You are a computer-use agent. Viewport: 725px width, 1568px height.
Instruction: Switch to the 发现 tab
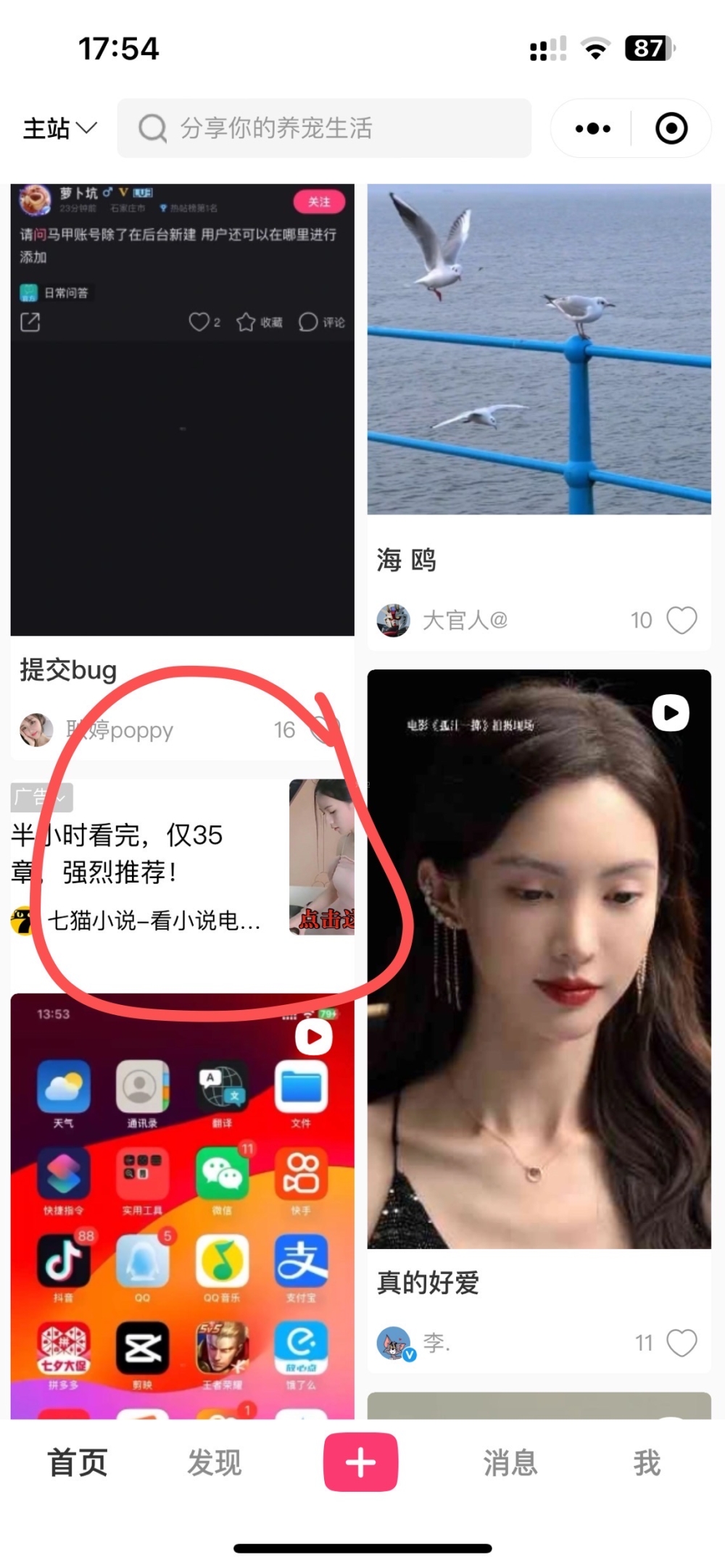click(x=215, y=1462)
